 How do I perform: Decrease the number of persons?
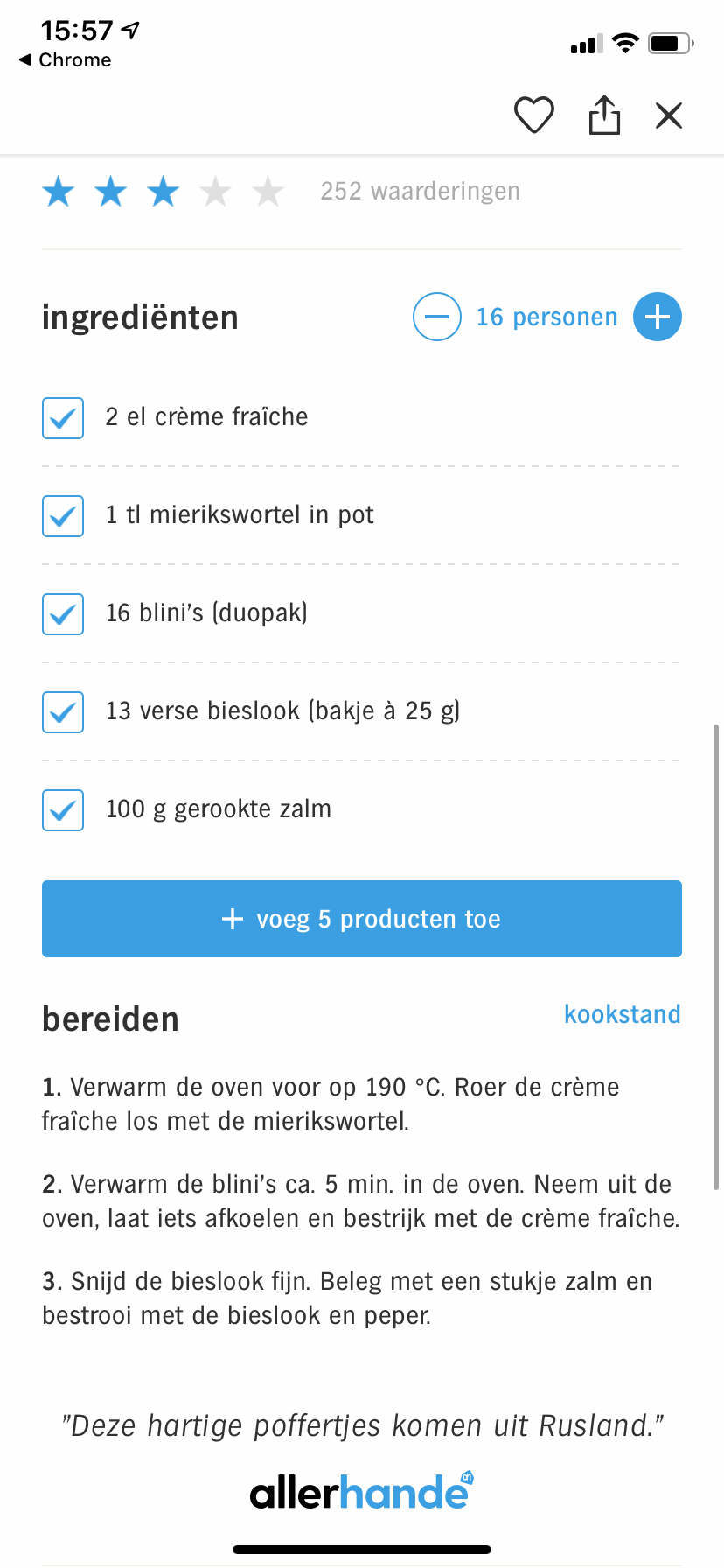tap(437, 317)
